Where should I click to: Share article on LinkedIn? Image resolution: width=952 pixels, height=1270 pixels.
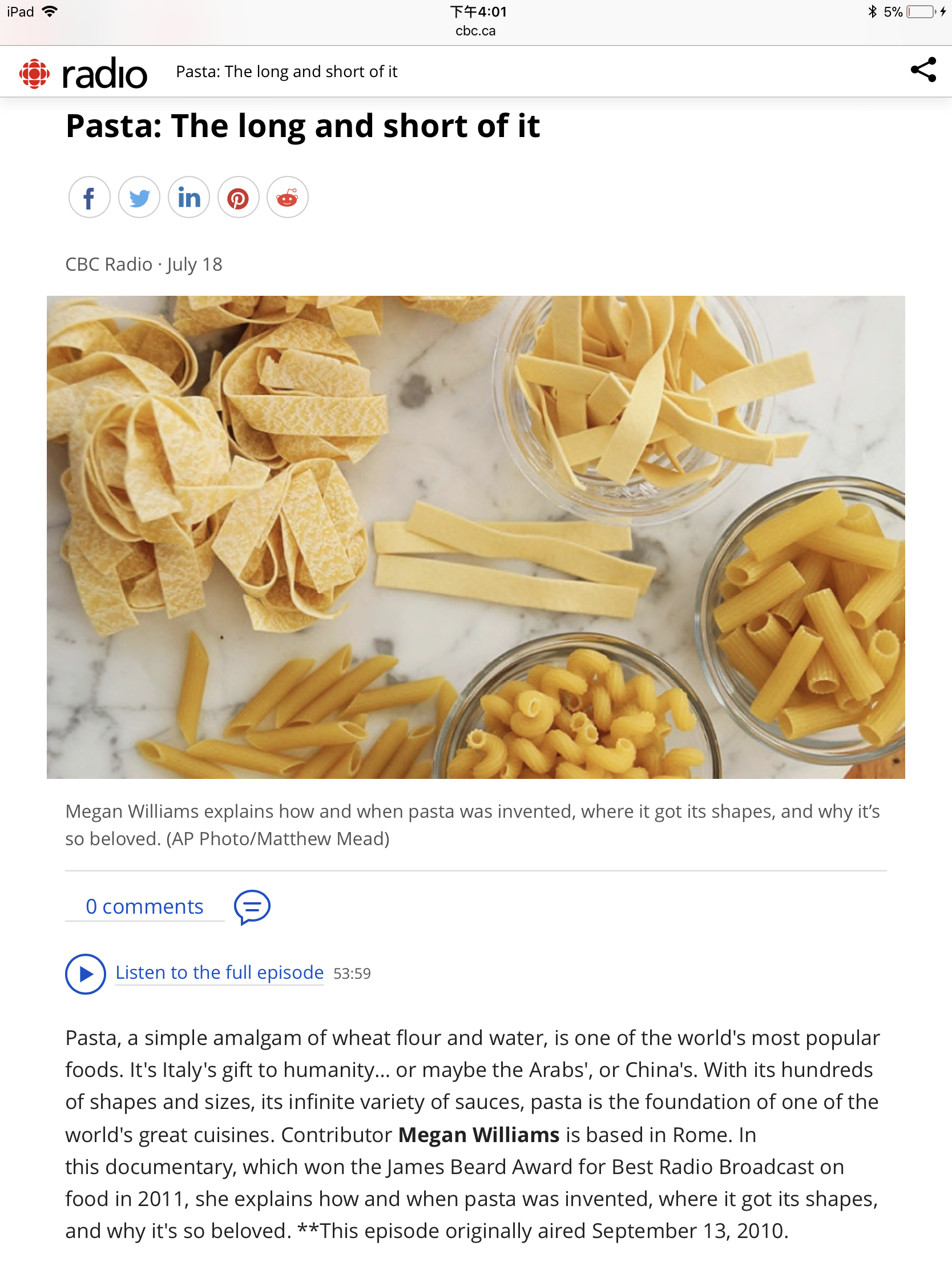pos(189,198)
